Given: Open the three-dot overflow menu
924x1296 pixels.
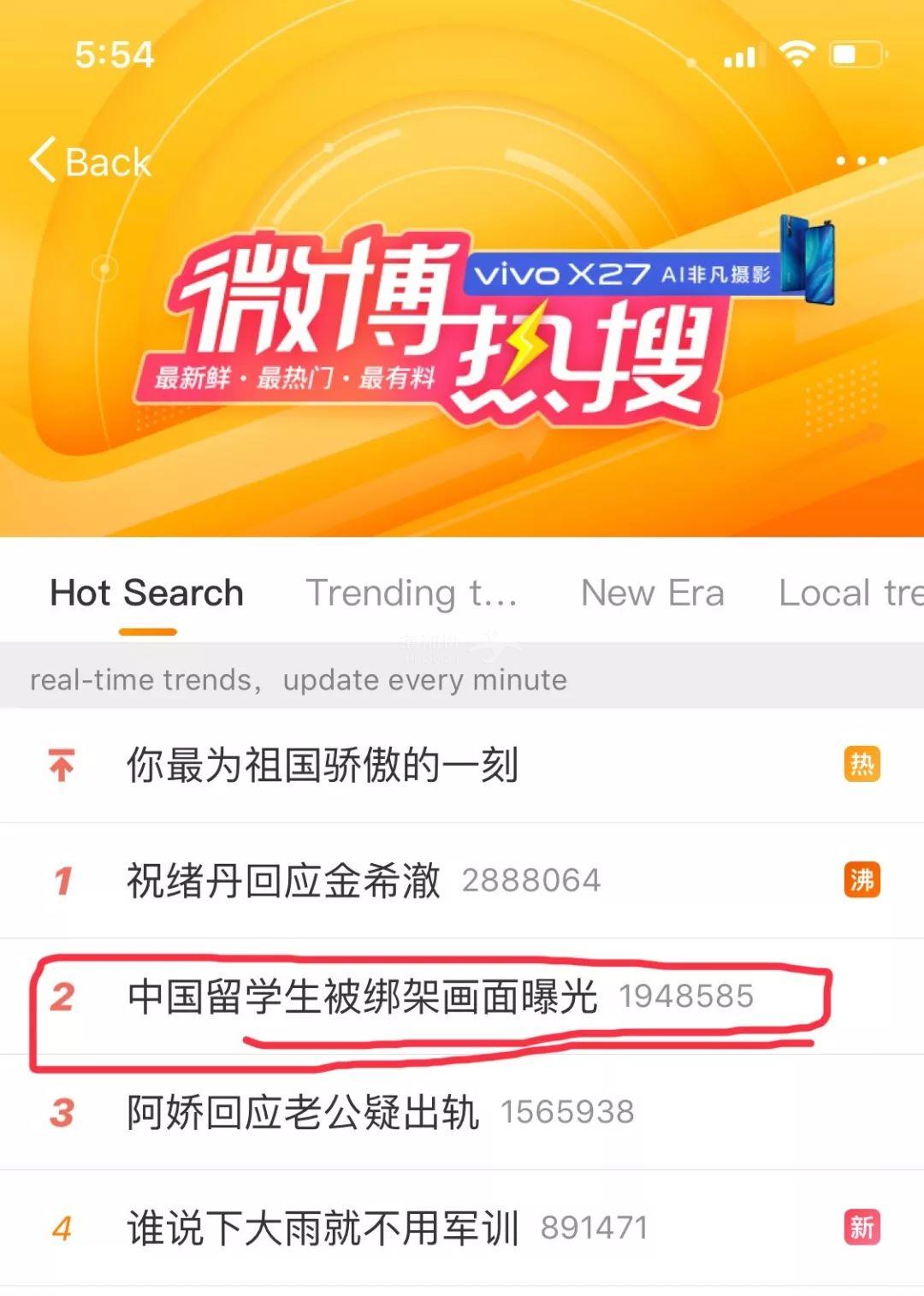Looking at the screenshot, I should [861, 161].
